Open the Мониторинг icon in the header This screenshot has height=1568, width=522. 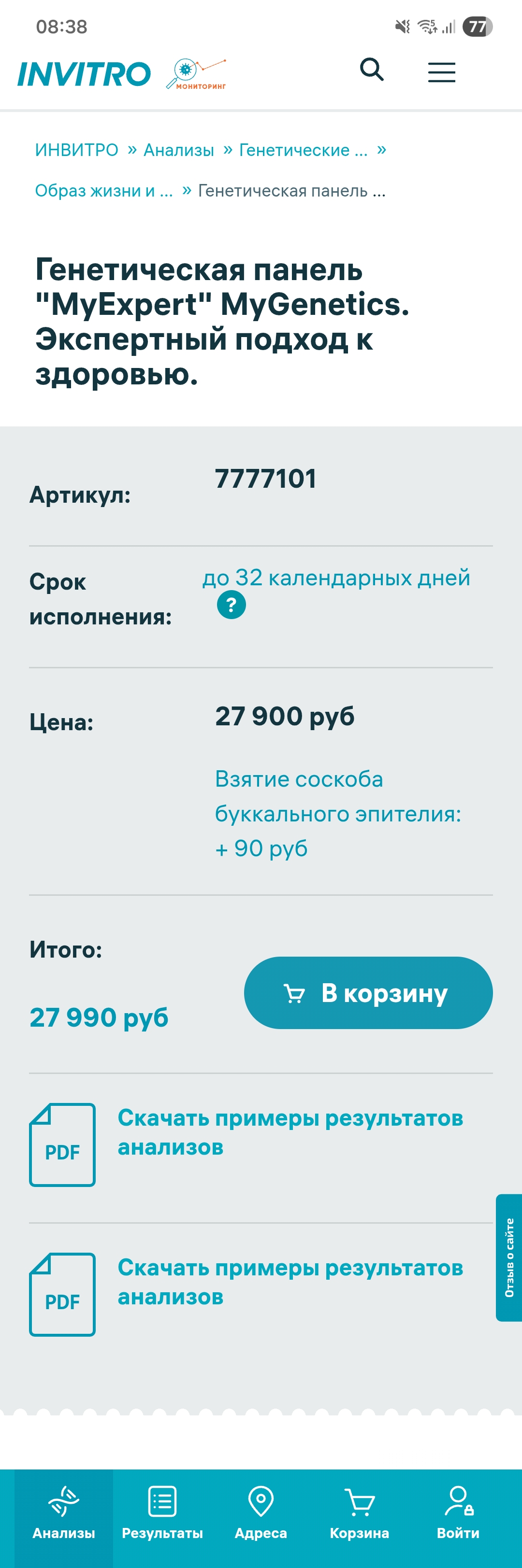click(196, 74)
